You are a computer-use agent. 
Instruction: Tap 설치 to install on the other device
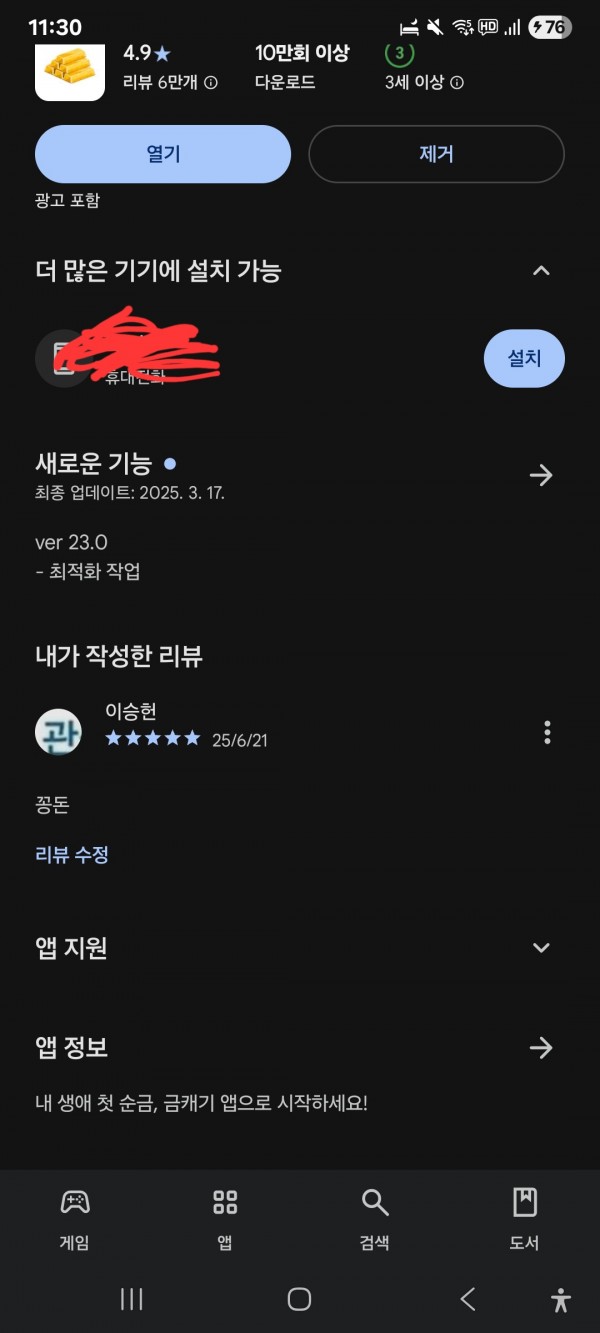click(x=524, y=358)
